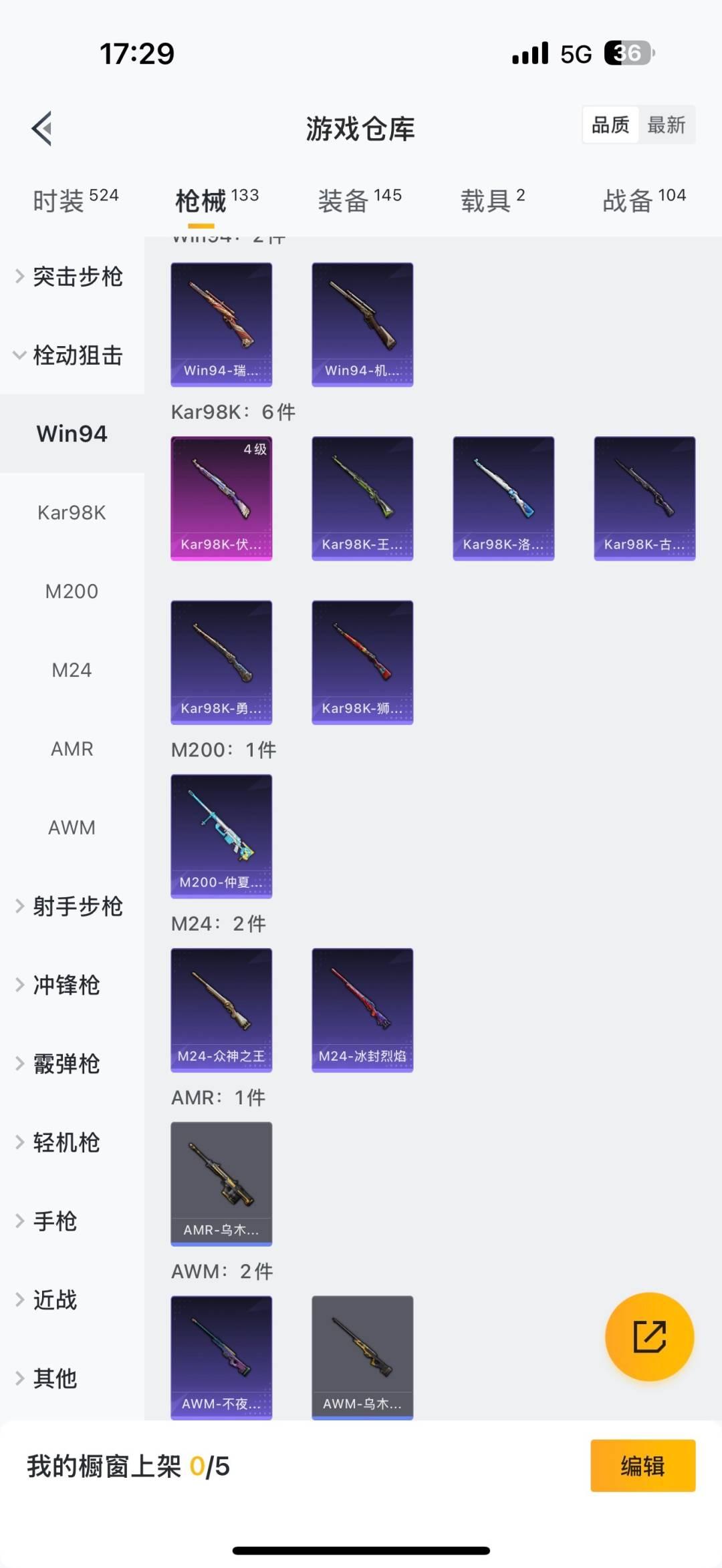The height and width of the screenshot is (1568, 722).
Task: Tap the 编辑 button
Action: click(642, 1466)
